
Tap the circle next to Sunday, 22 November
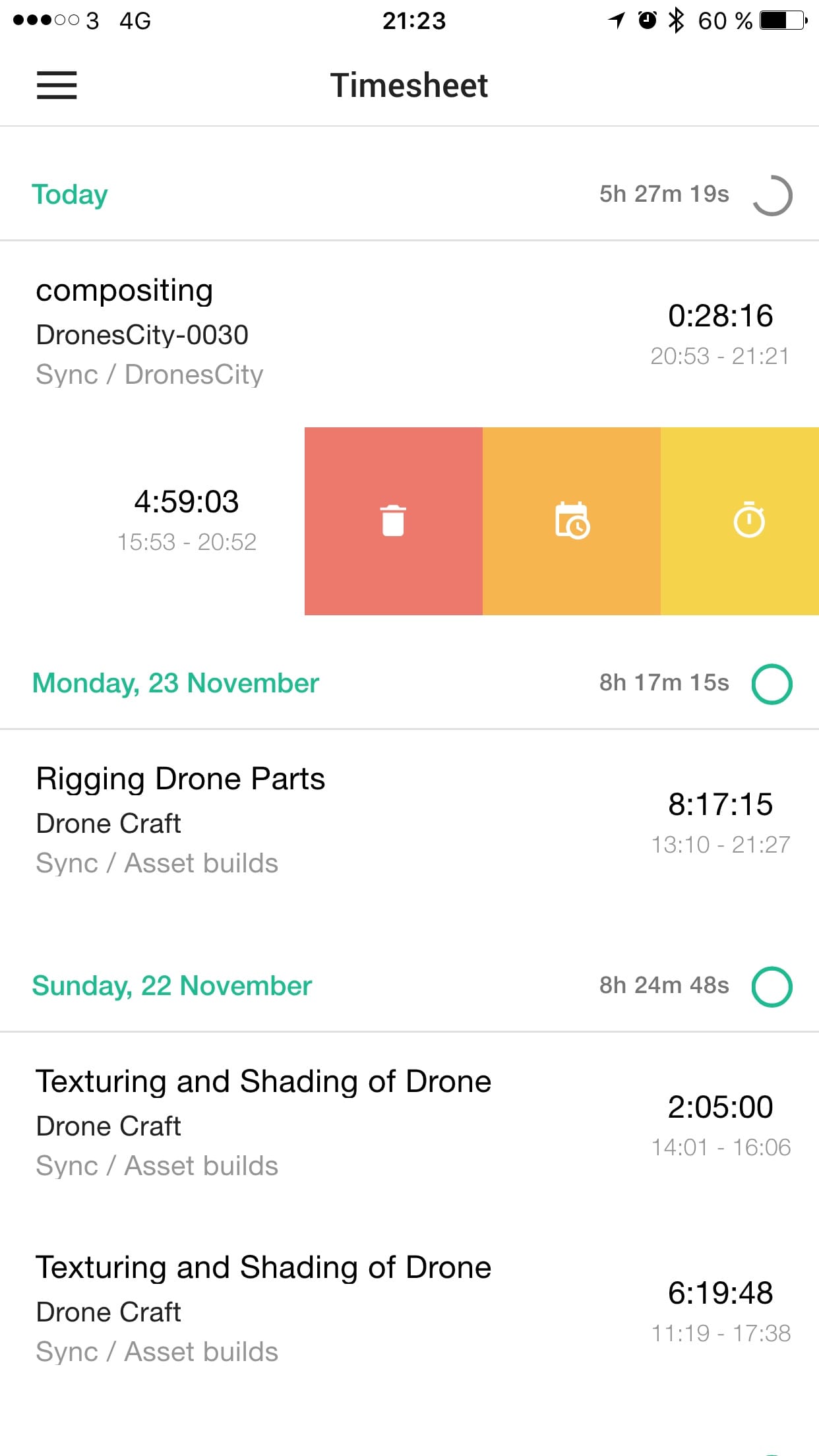click(x=772, y=986)
